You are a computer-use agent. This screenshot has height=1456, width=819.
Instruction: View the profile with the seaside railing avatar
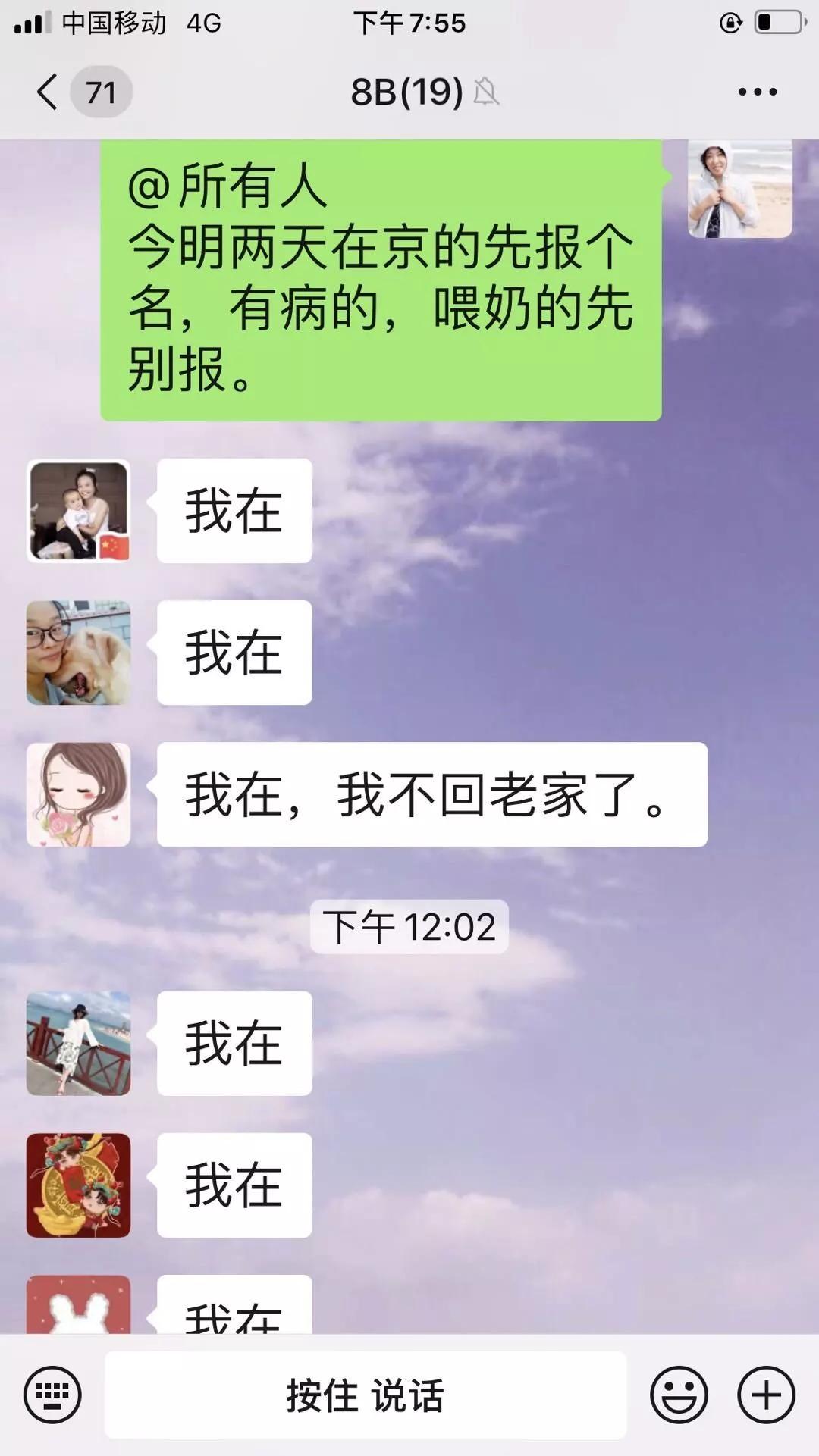click(x=79, y=1043)
